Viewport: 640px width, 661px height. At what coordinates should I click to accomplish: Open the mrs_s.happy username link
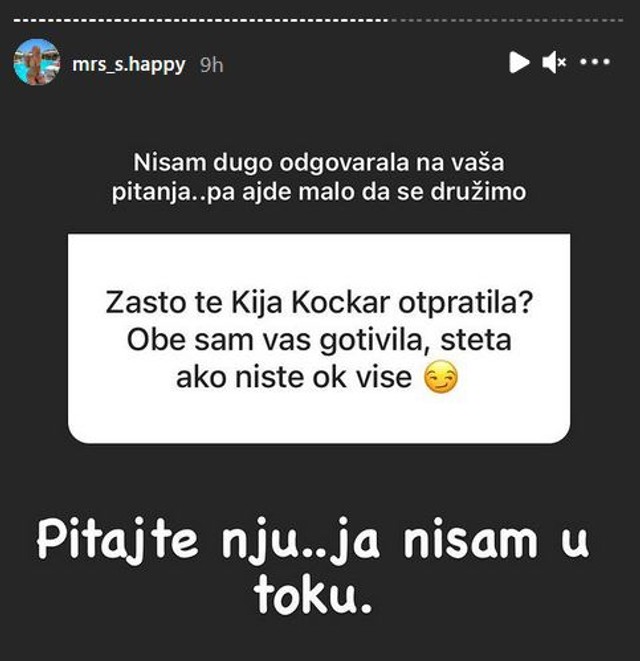coord(130,63)
